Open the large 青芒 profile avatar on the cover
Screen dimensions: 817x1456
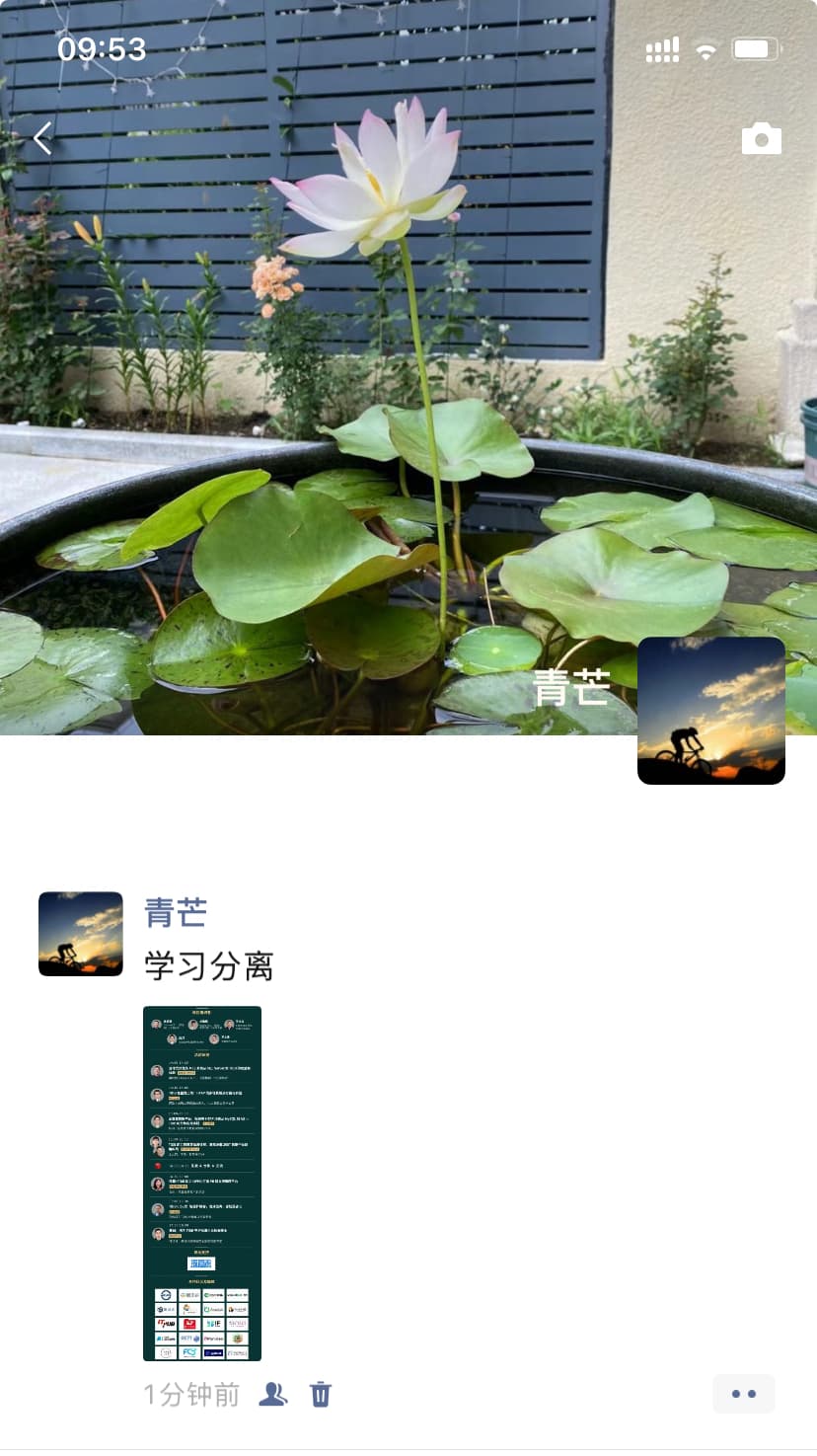[x=710, y=711]
